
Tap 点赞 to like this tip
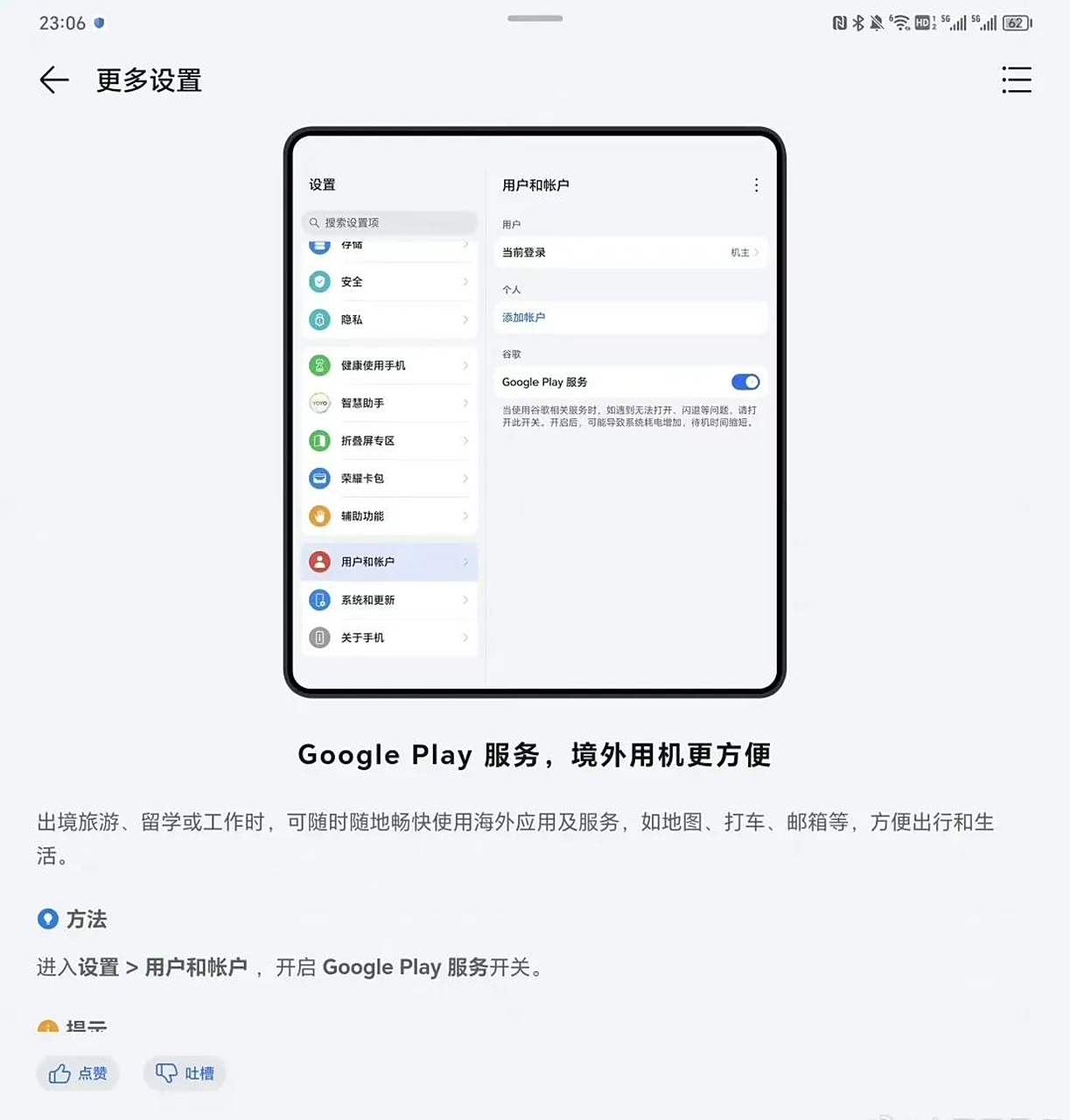(78, 1073)
